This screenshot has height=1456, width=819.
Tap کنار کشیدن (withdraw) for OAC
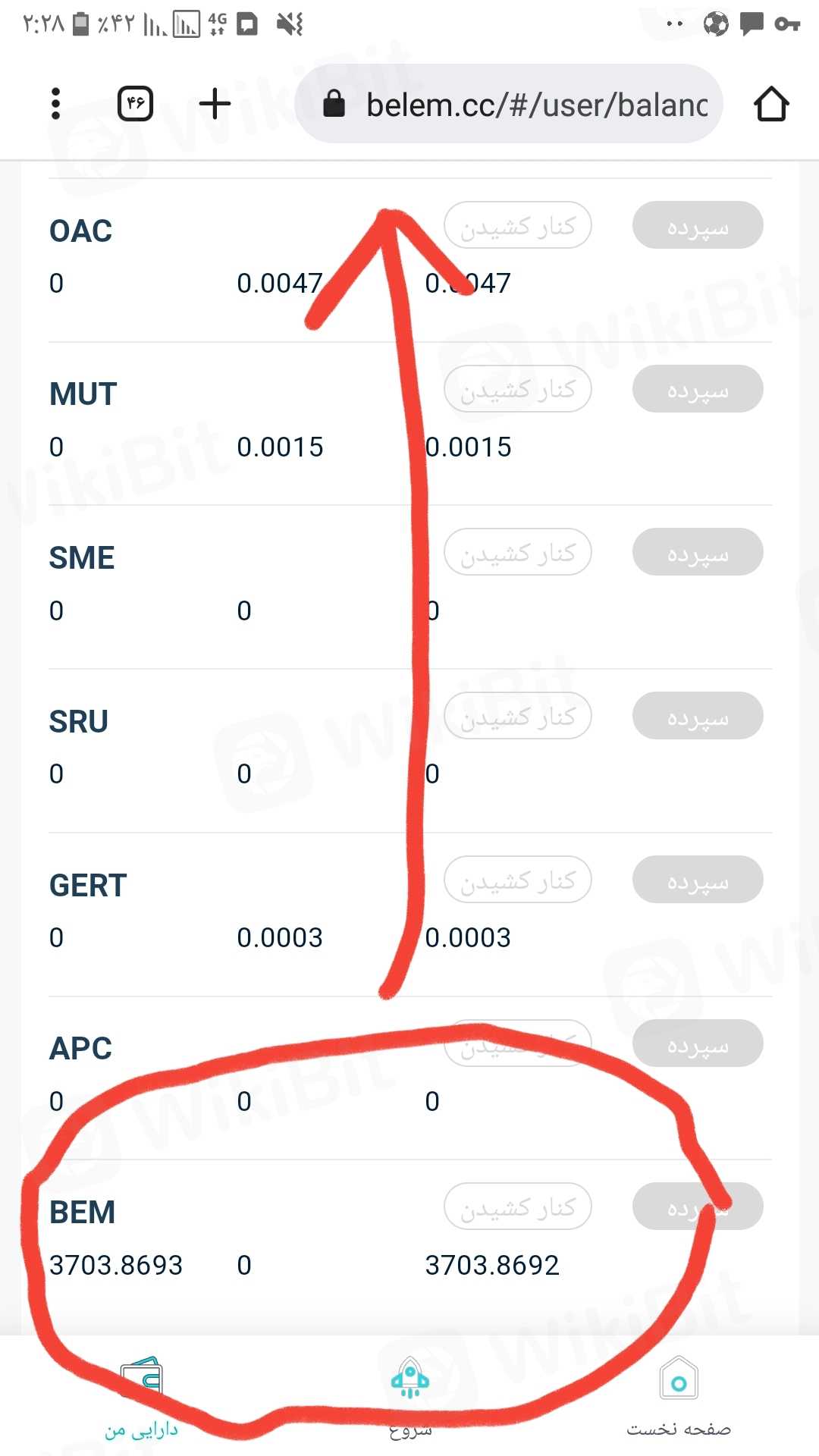[x=518, y=225]
